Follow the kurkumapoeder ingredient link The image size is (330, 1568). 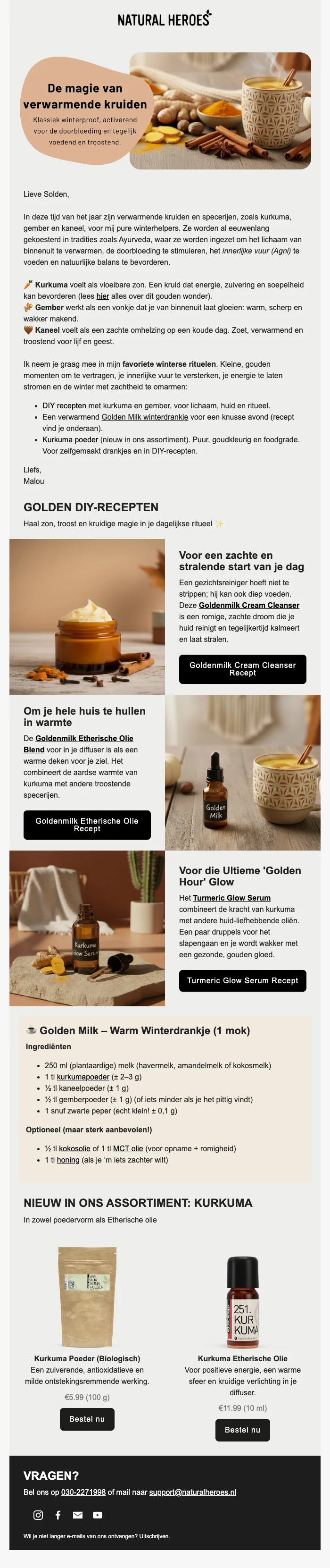82,1077
